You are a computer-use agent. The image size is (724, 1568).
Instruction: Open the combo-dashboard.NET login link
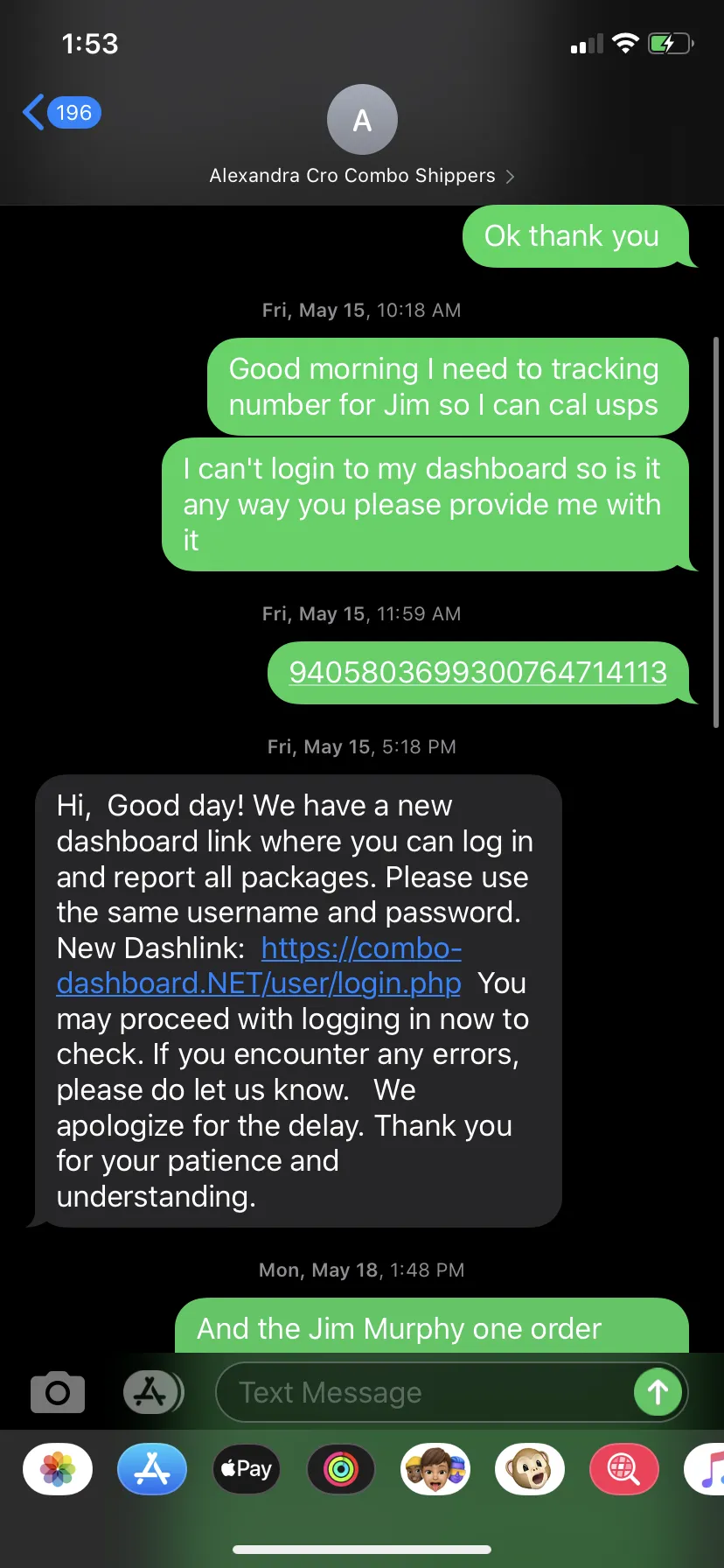click(x=259, y=966)
